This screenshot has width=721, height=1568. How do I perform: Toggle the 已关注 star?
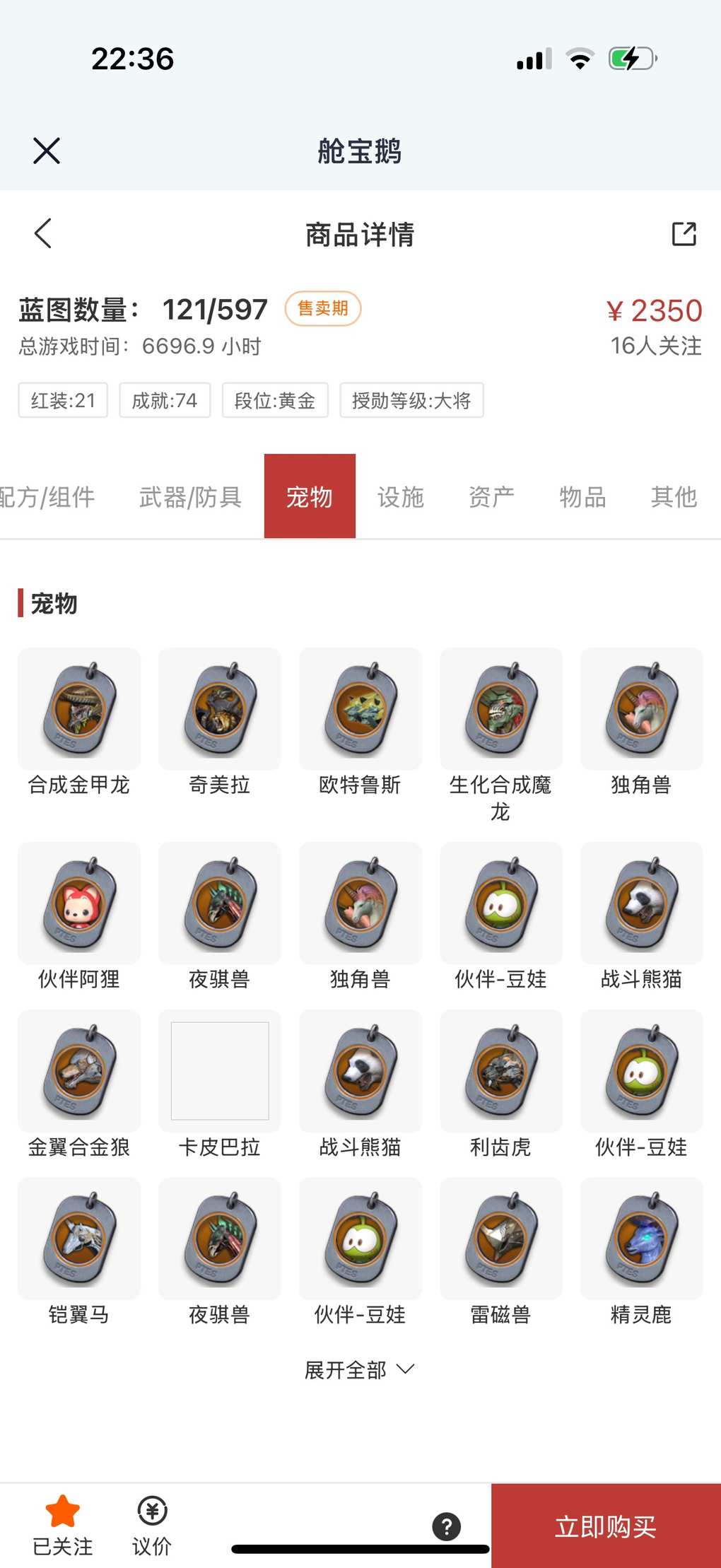click(x=62, y=1525)
